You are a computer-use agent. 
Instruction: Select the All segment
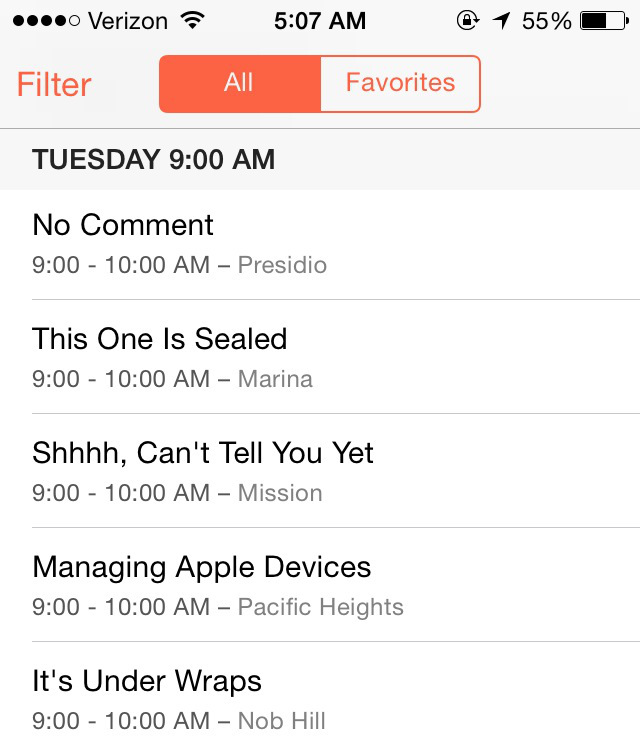[x=239, y=83]
